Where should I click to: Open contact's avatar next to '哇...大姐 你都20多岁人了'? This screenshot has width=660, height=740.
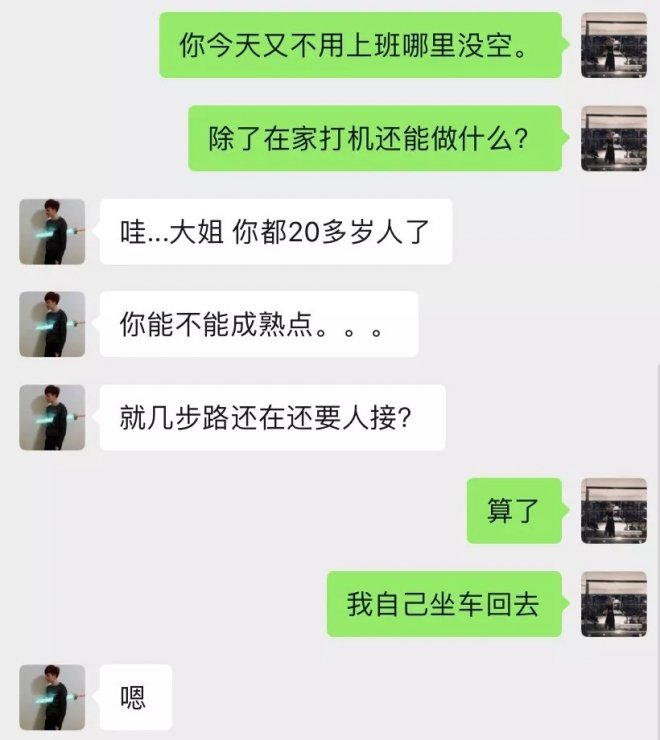pos(52,231)
